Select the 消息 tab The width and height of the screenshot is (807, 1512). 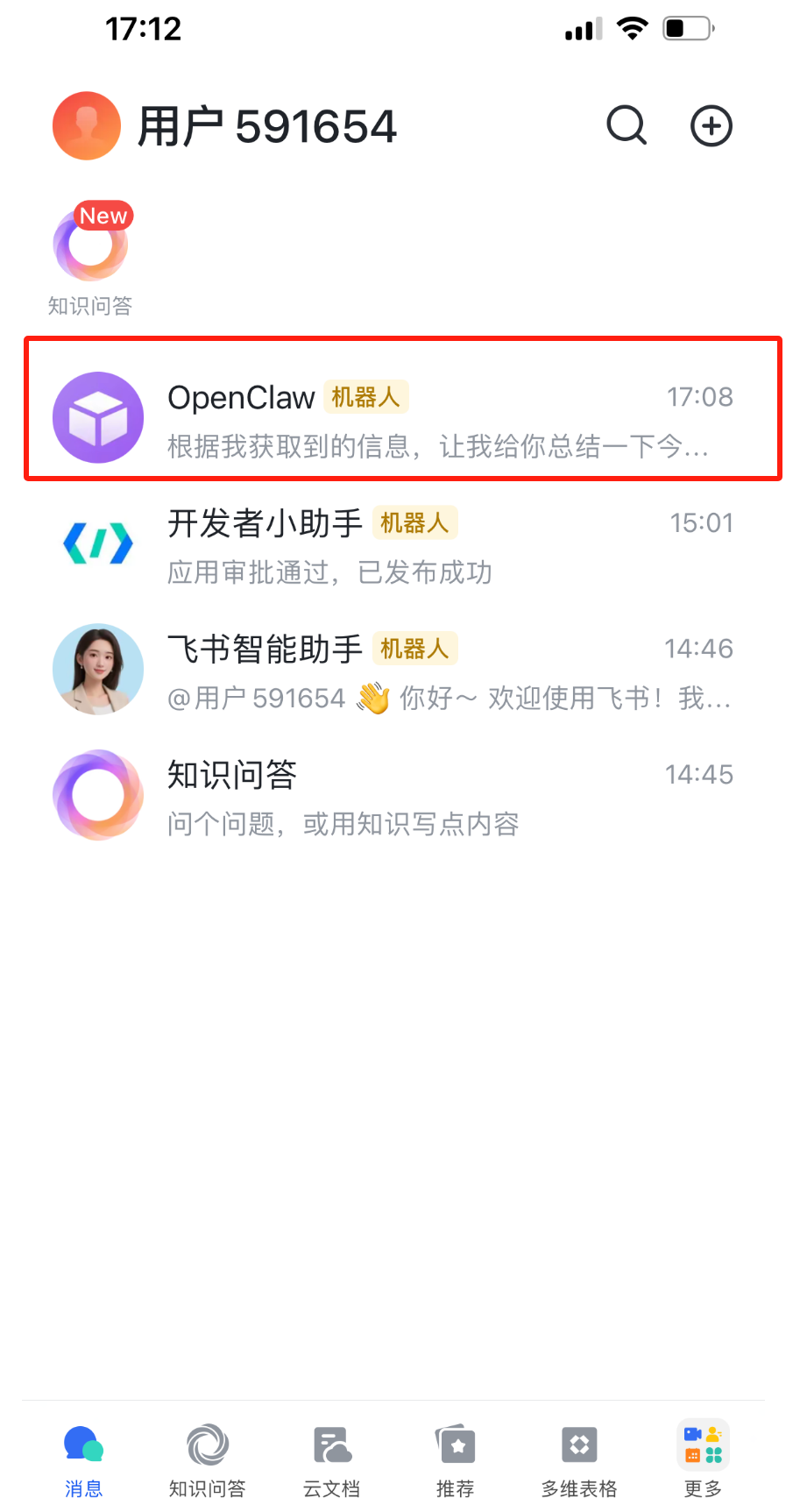click(x=84, y=1459)
